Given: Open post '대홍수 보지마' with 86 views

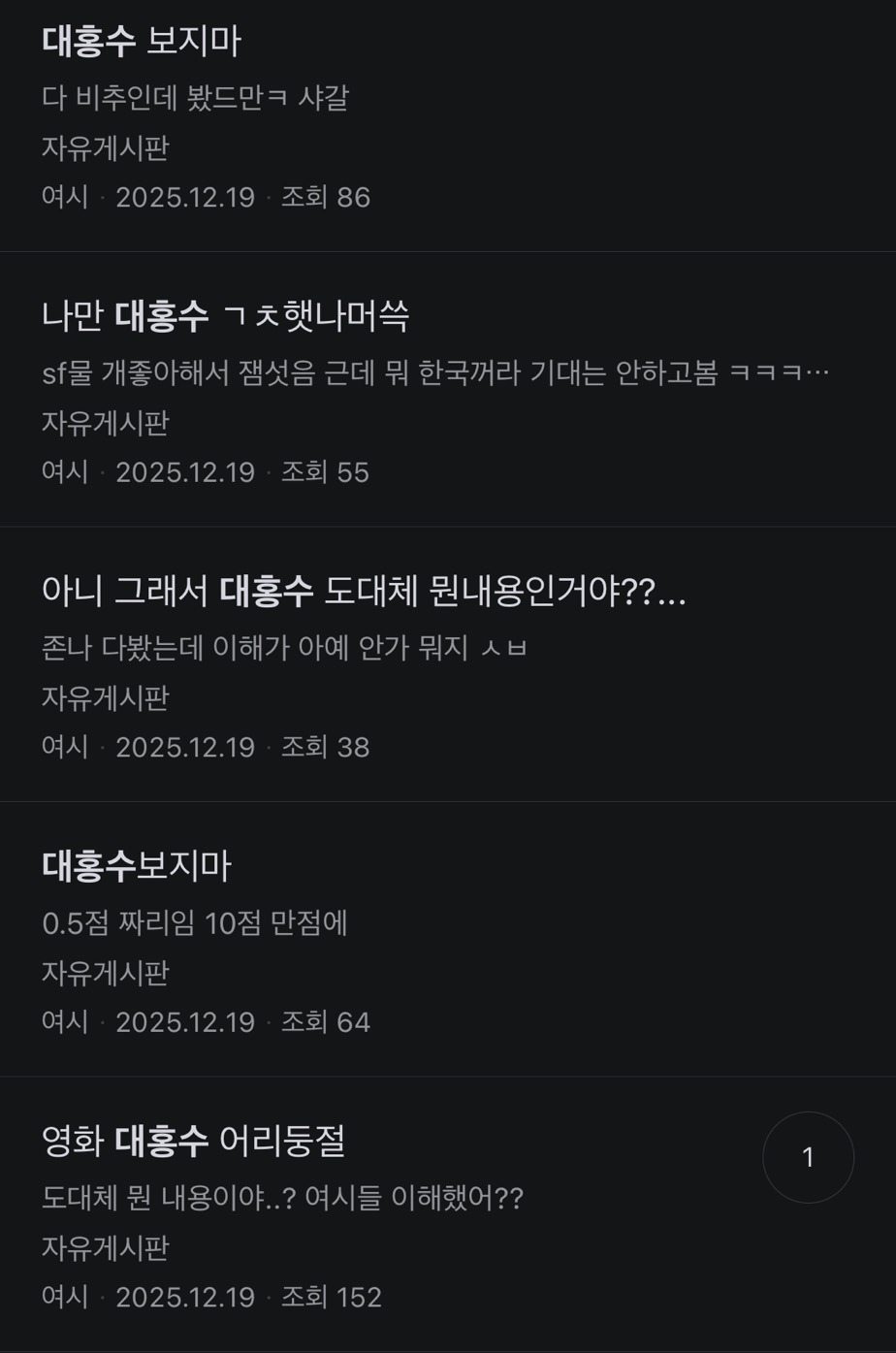Looking at the screenshot, I should click(x=142, y=41).
